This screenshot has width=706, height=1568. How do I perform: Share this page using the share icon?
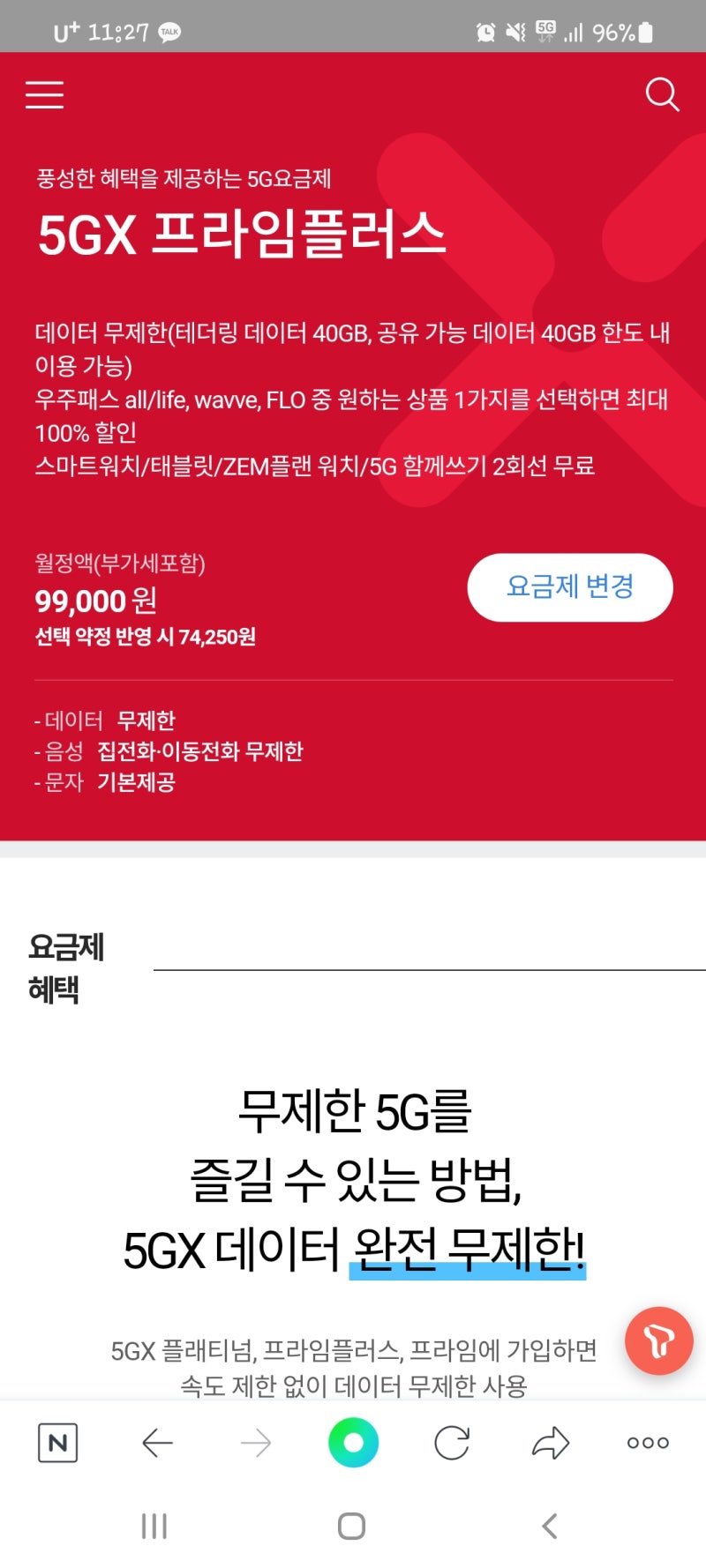tap(550, 1443)
